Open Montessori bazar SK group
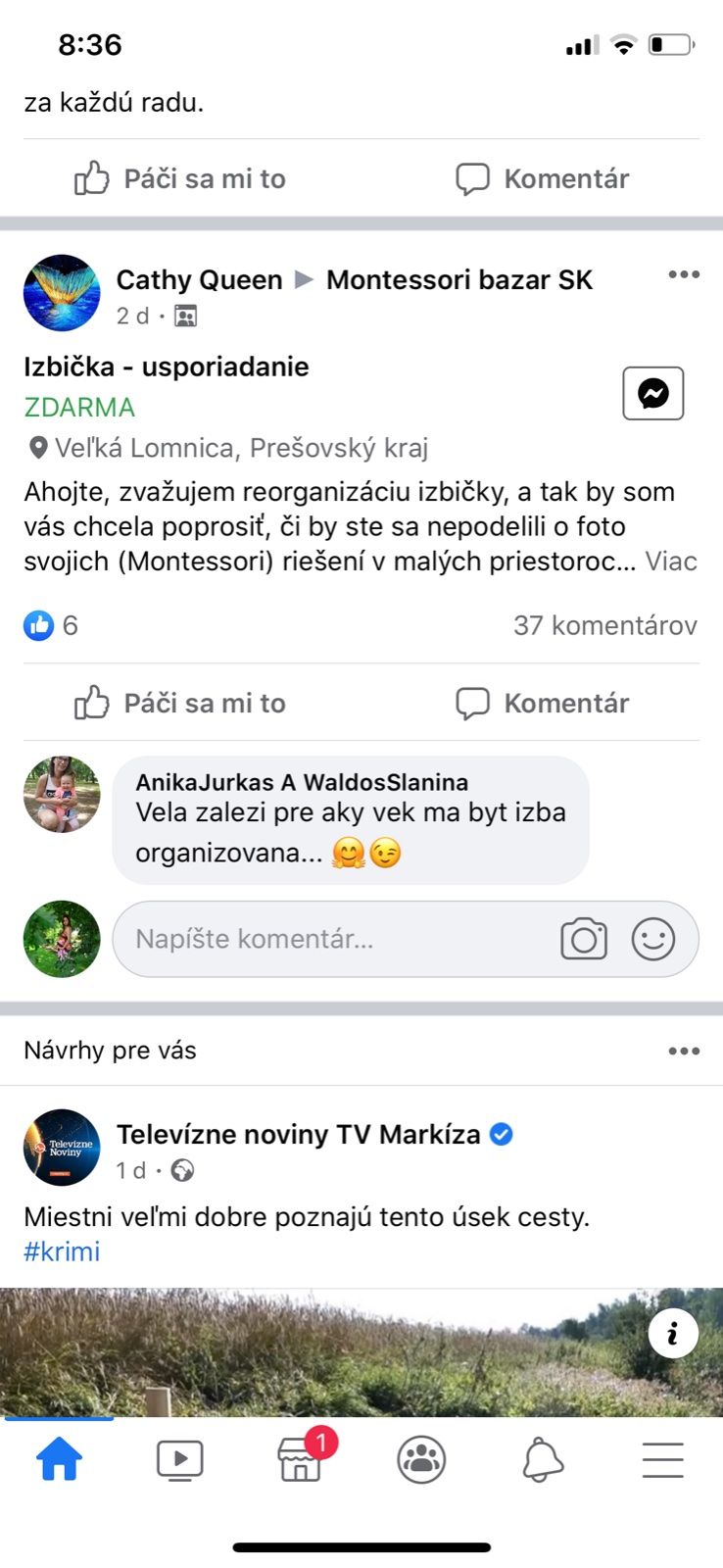This screenshot has width=723, height=1568. pyautogui.click(x=458, y=280)
